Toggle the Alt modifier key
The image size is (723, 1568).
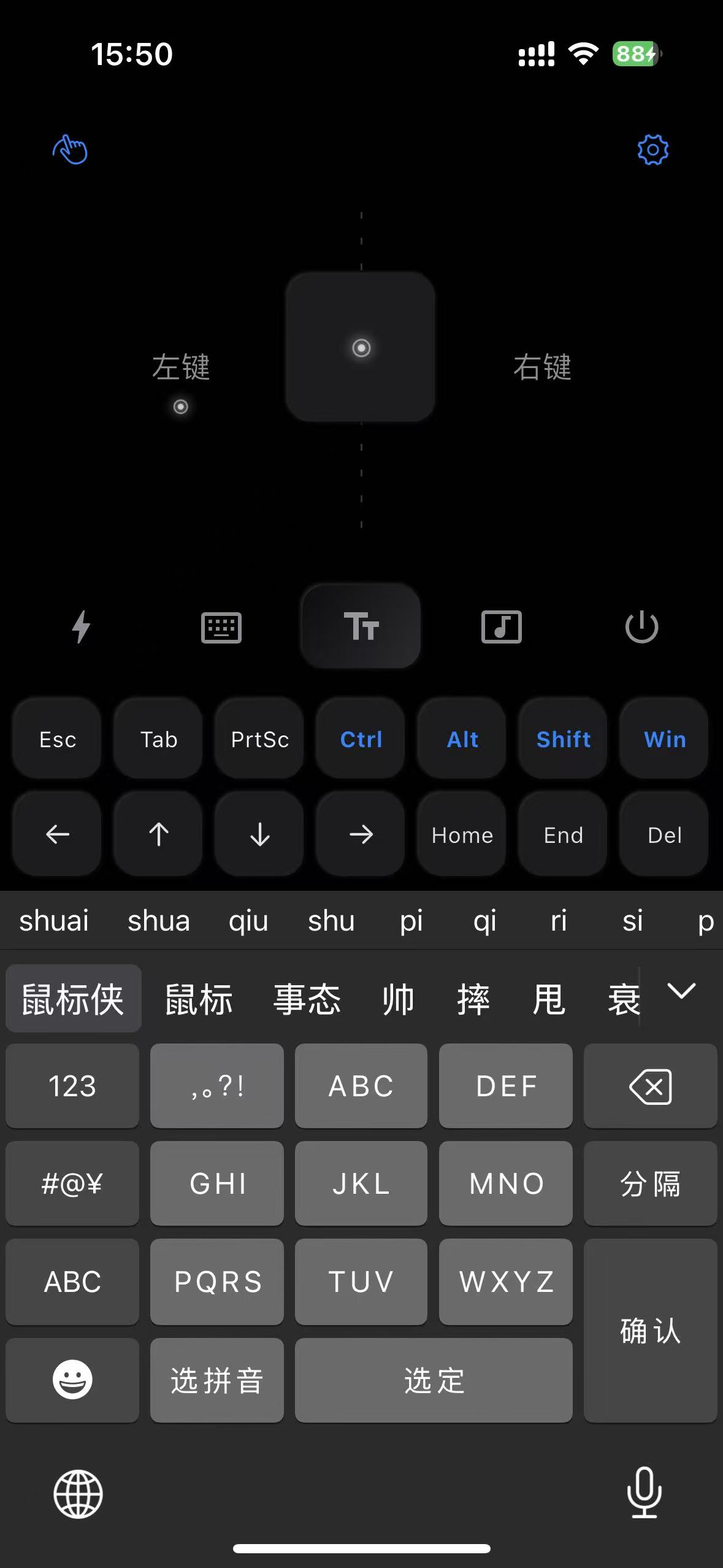(x=461, y=739)
